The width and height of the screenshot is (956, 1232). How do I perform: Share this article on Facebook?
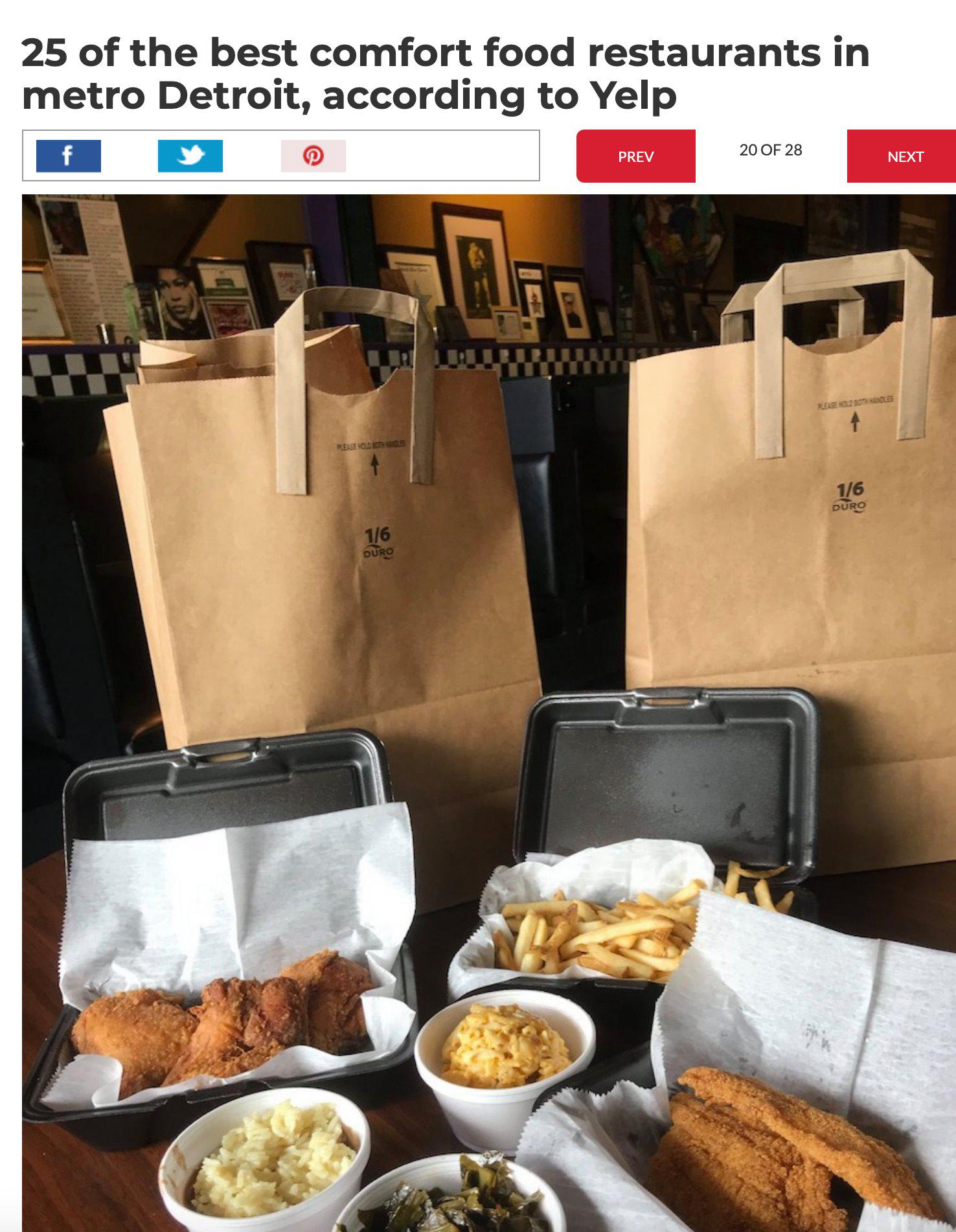69,156
